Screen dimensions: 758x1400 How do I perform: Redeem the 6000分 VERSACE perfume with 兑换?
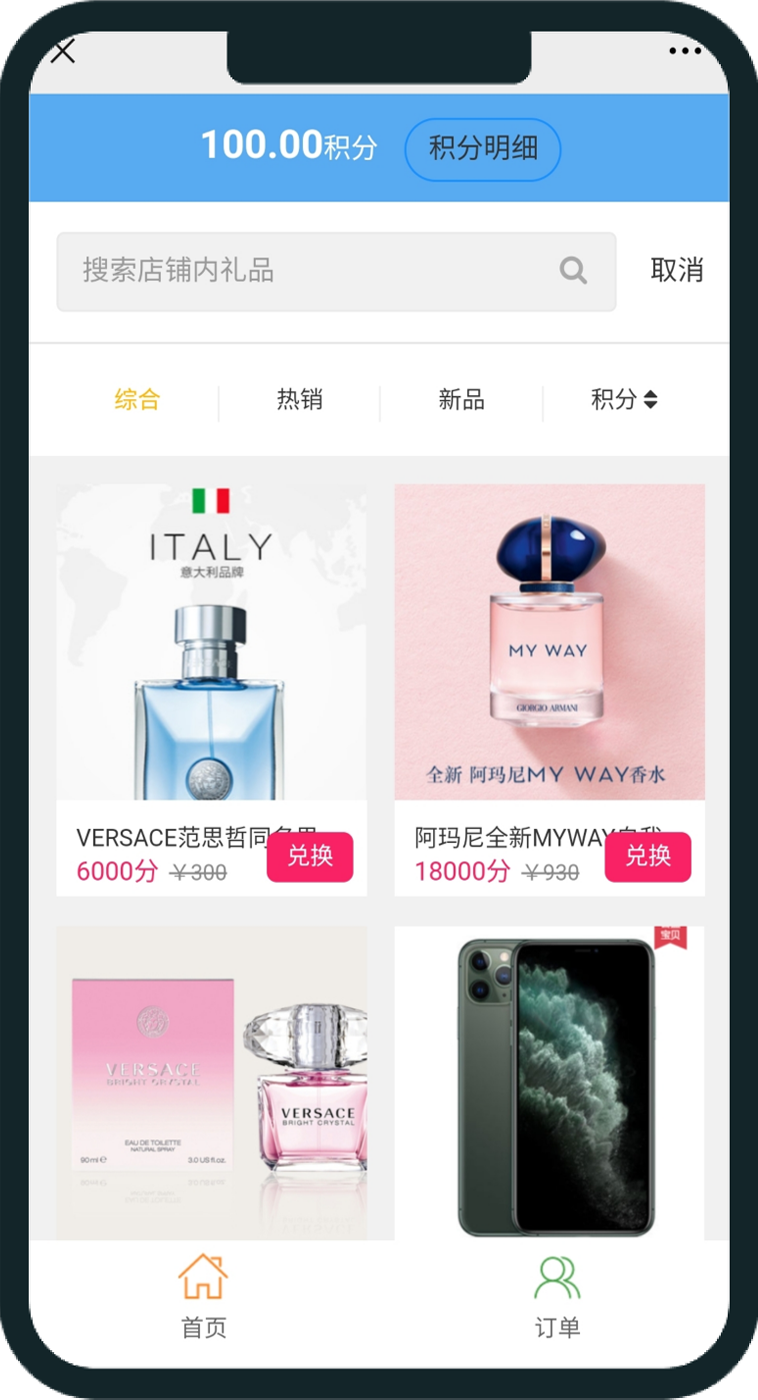point(310,856)
